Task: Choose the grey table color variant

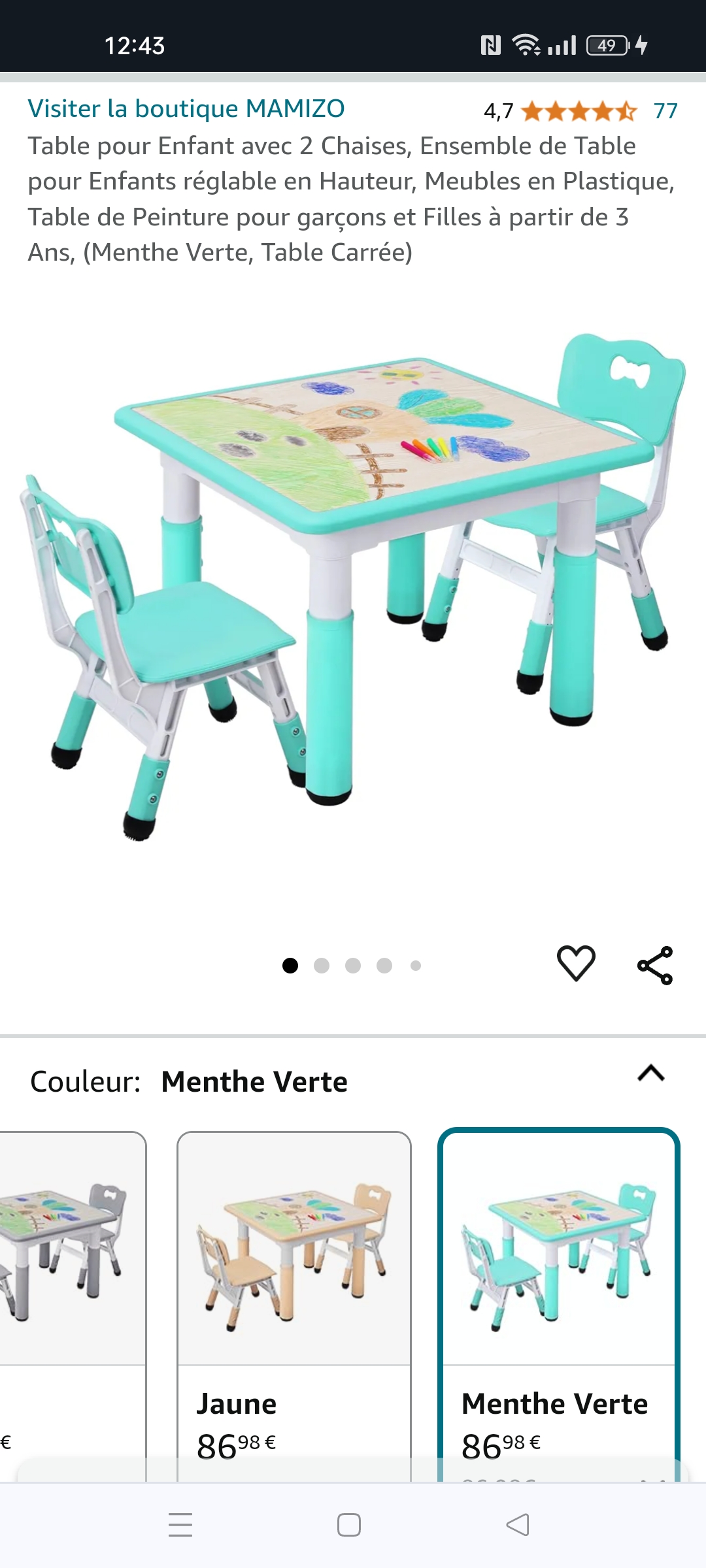Action: tap(73, 1305)
